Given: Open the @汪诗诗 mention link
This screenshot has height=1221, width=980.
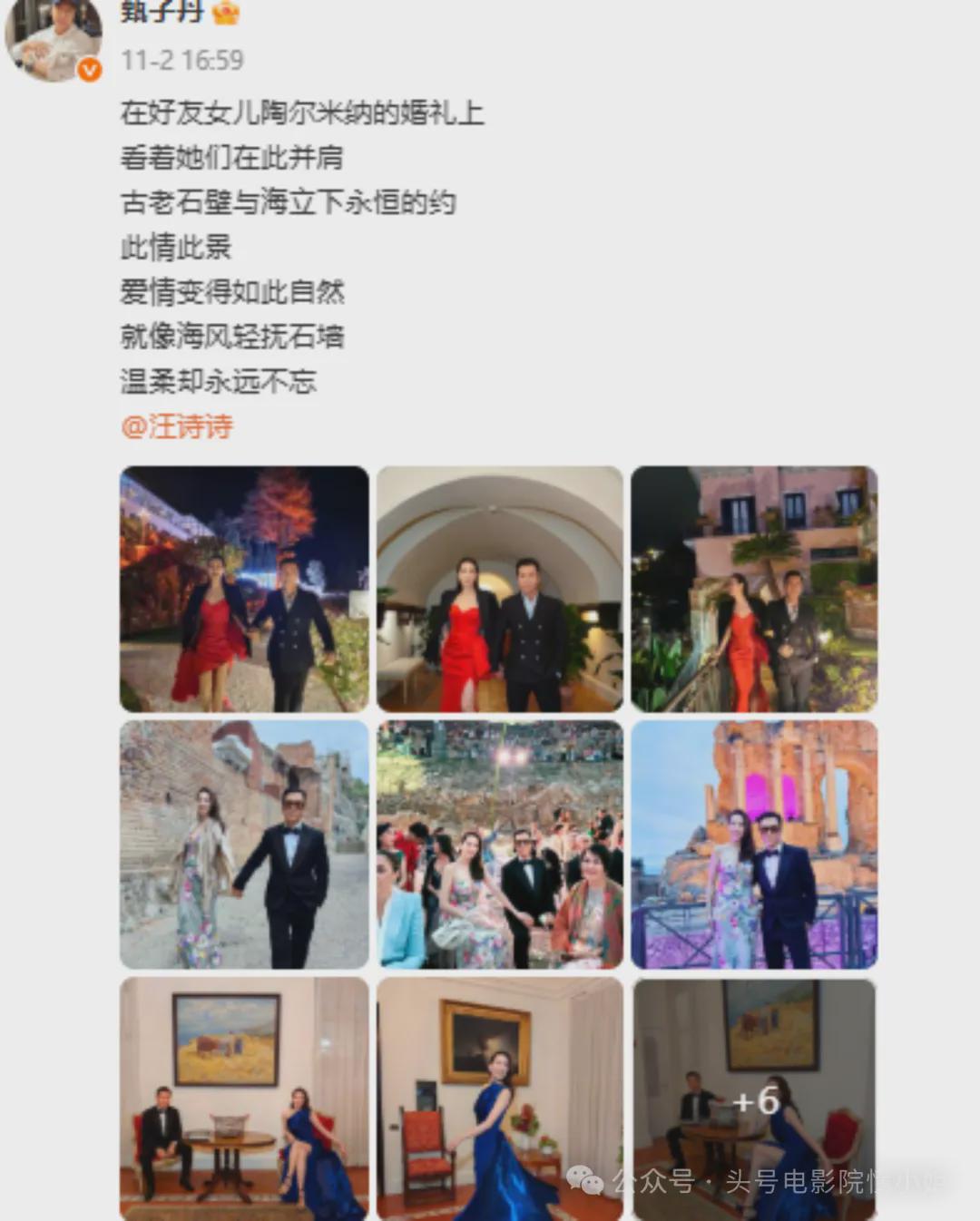Looking at the screenshot, I should (x=178, y=426).
